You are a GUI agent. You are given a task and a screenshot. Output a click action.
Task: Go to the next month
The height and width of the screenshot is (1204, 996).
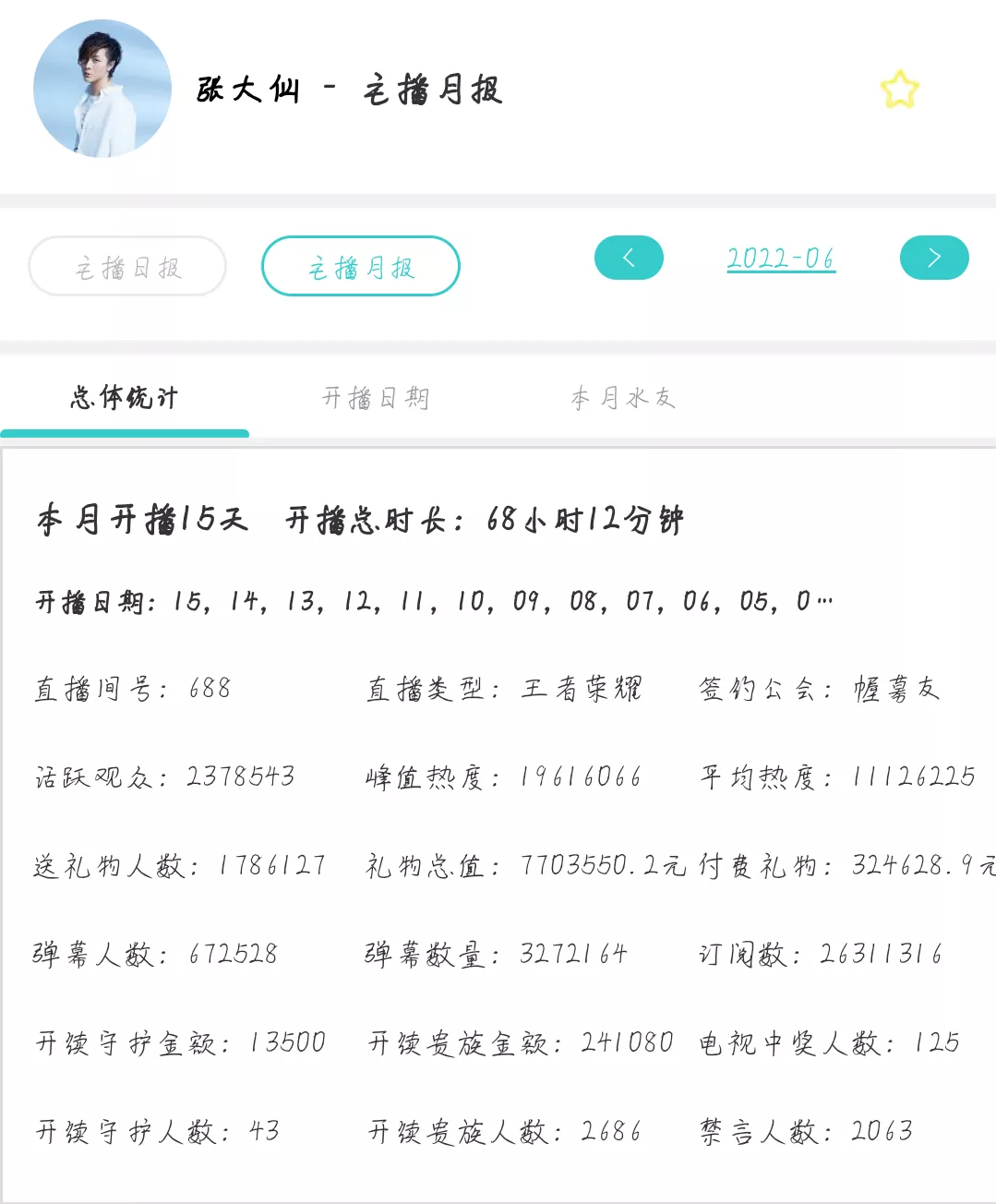[x=934, y=258]
